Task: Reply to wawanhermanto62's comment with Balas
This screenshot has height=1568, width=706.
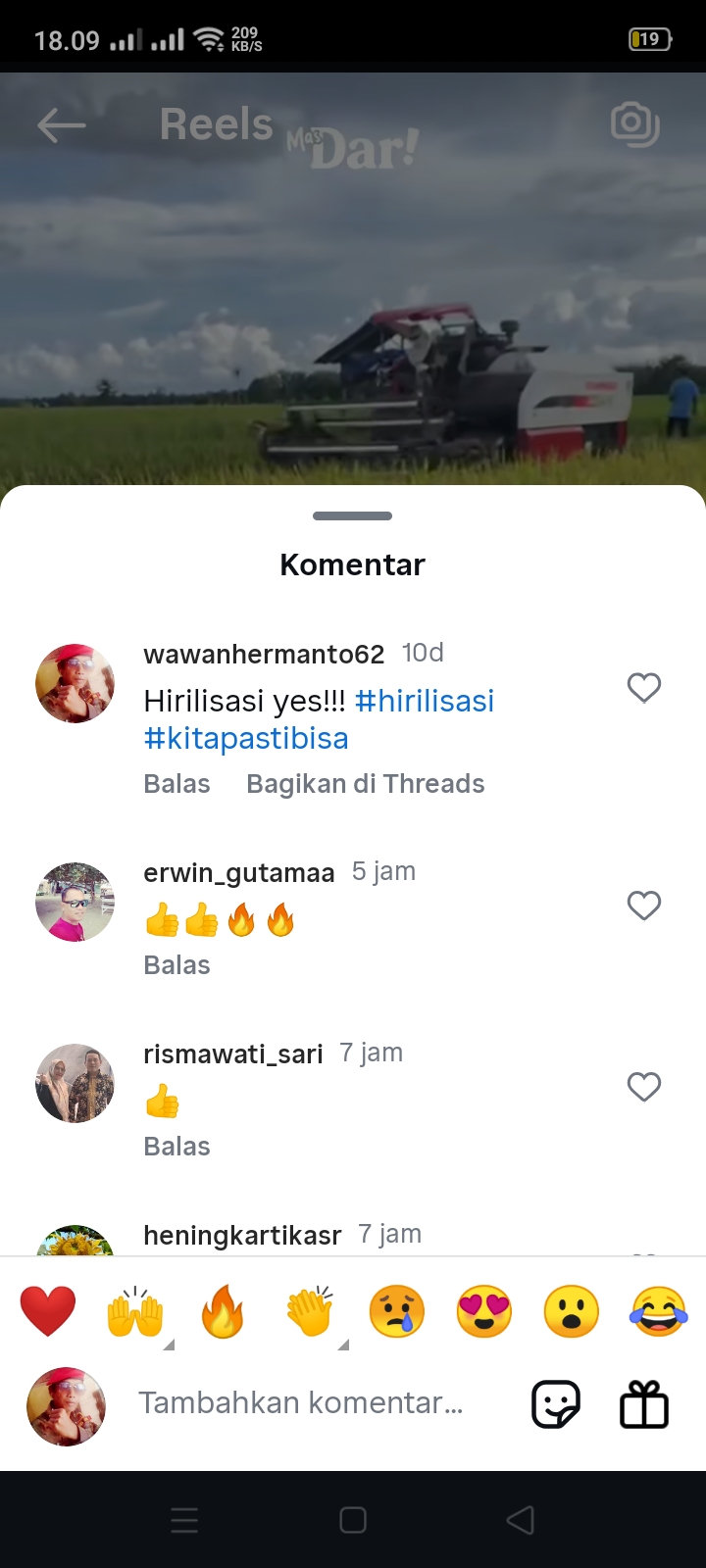Action: pyautogui.click(x=176, y=784)
